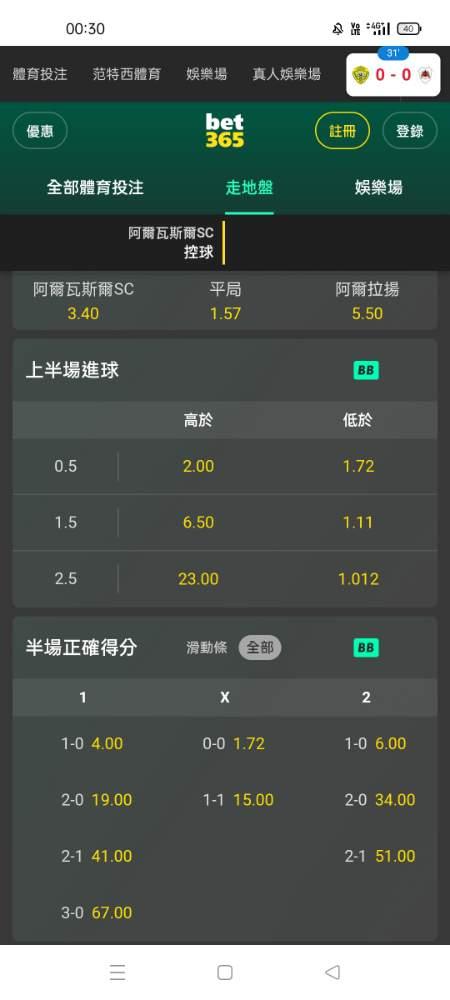Tap the 登錄 login button

click(409, 131)
